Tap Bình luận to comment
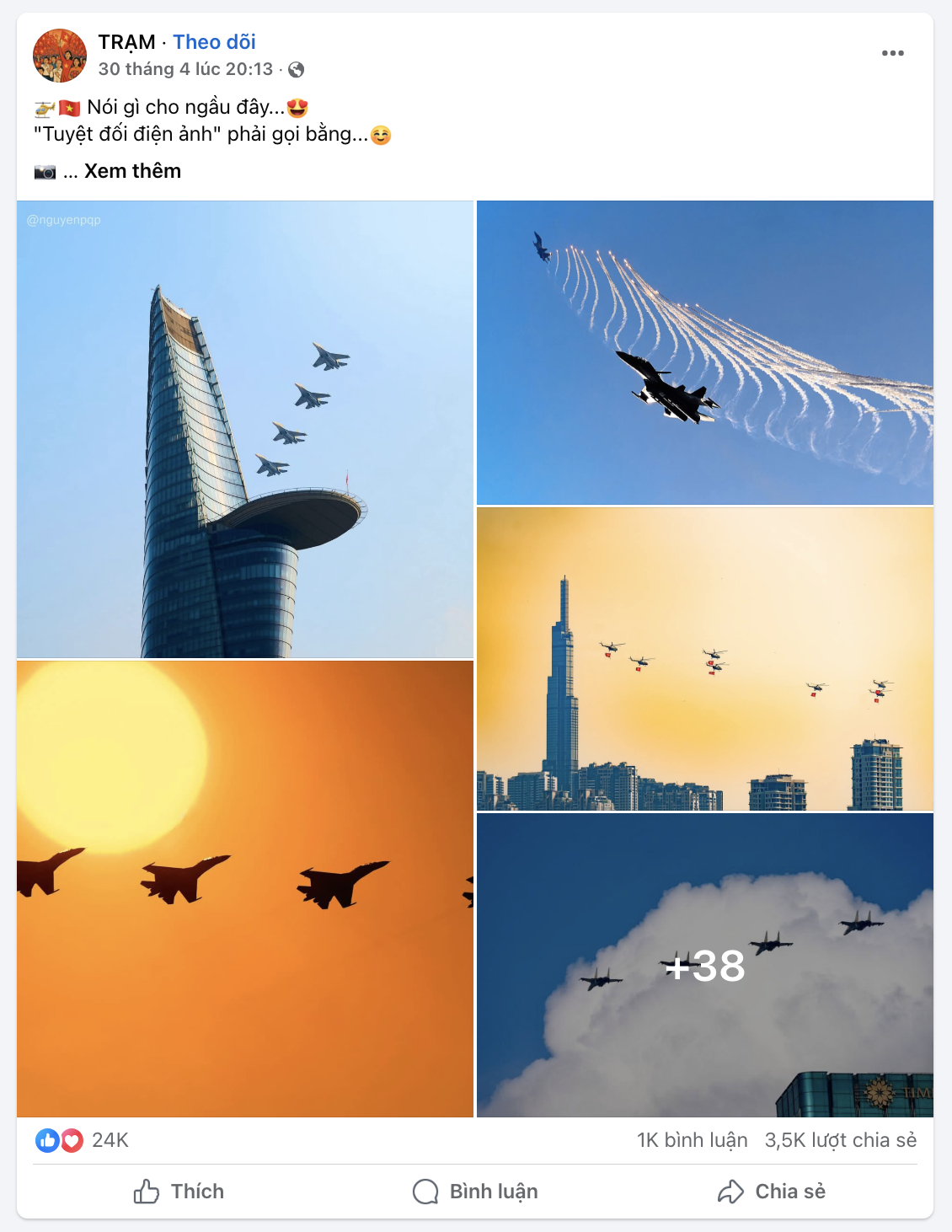The image size is (952, 1232). (476, 1192)
